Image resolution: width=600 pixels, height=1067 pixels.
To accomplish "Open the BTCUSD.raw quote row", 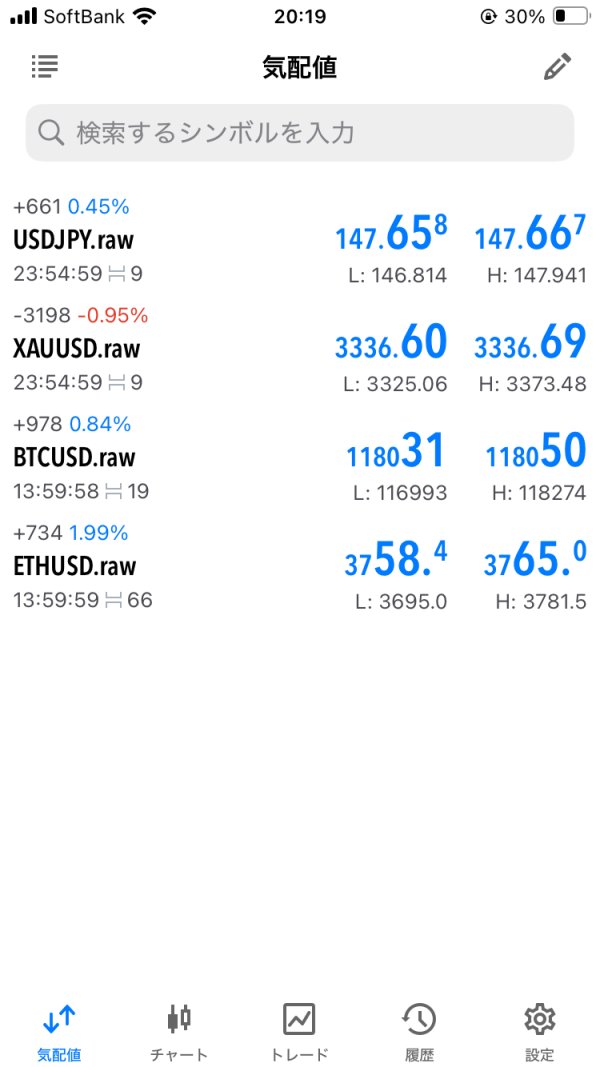I will click(300, 458).
